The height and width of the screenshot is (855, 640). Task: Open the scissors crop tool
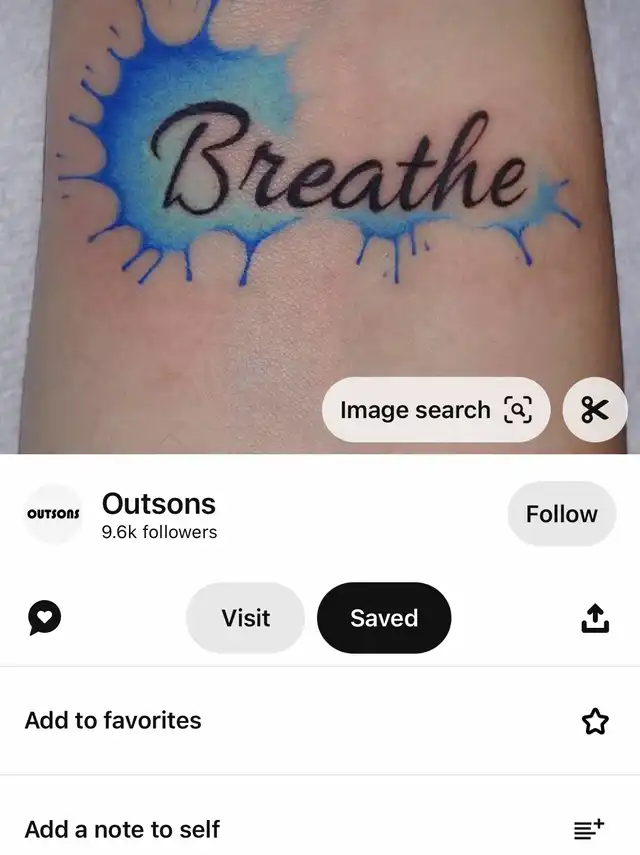[595, 410]
